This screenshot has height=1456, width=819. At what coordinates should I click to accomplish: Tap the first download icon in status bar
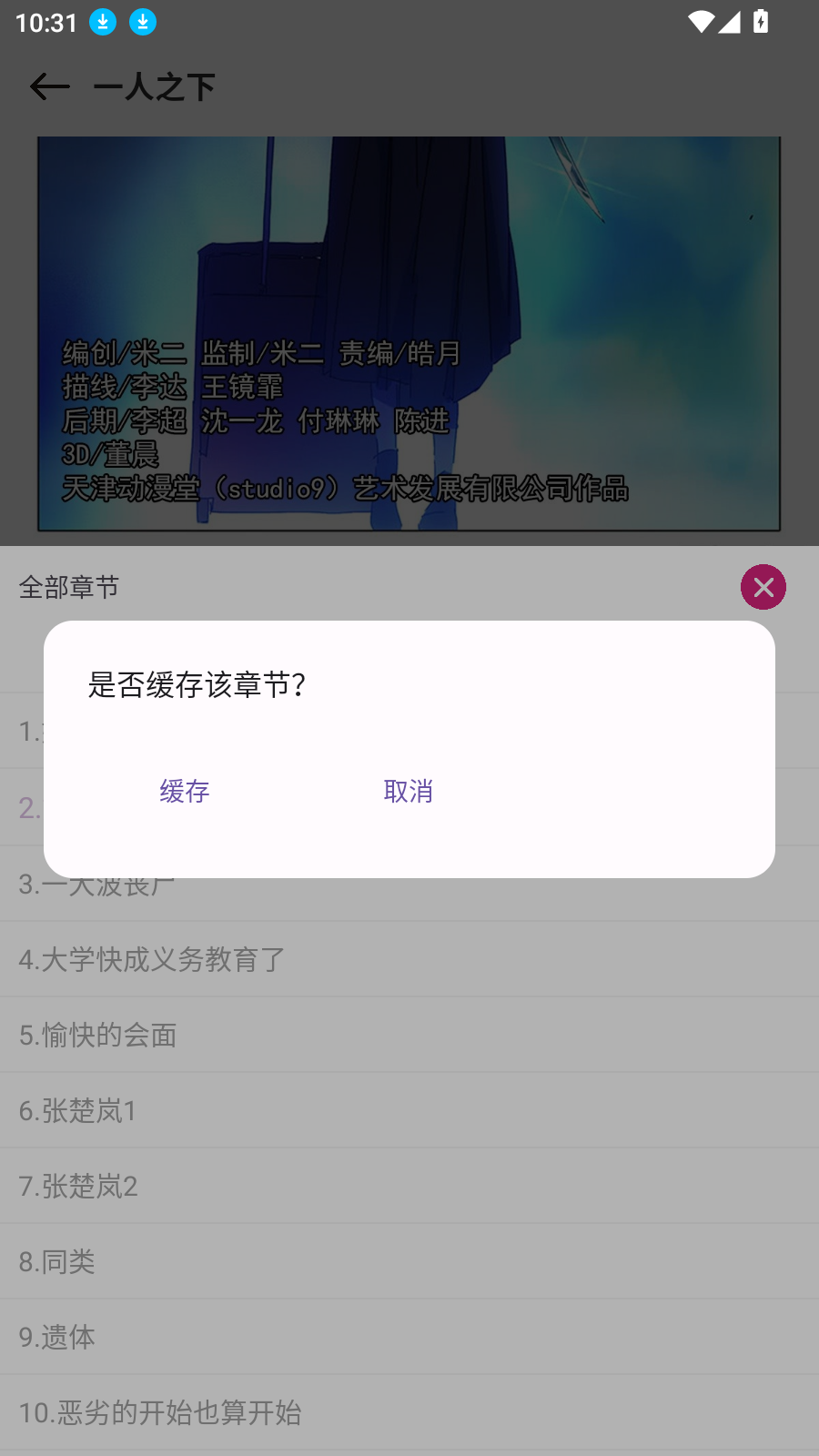[x=102, y=21]
